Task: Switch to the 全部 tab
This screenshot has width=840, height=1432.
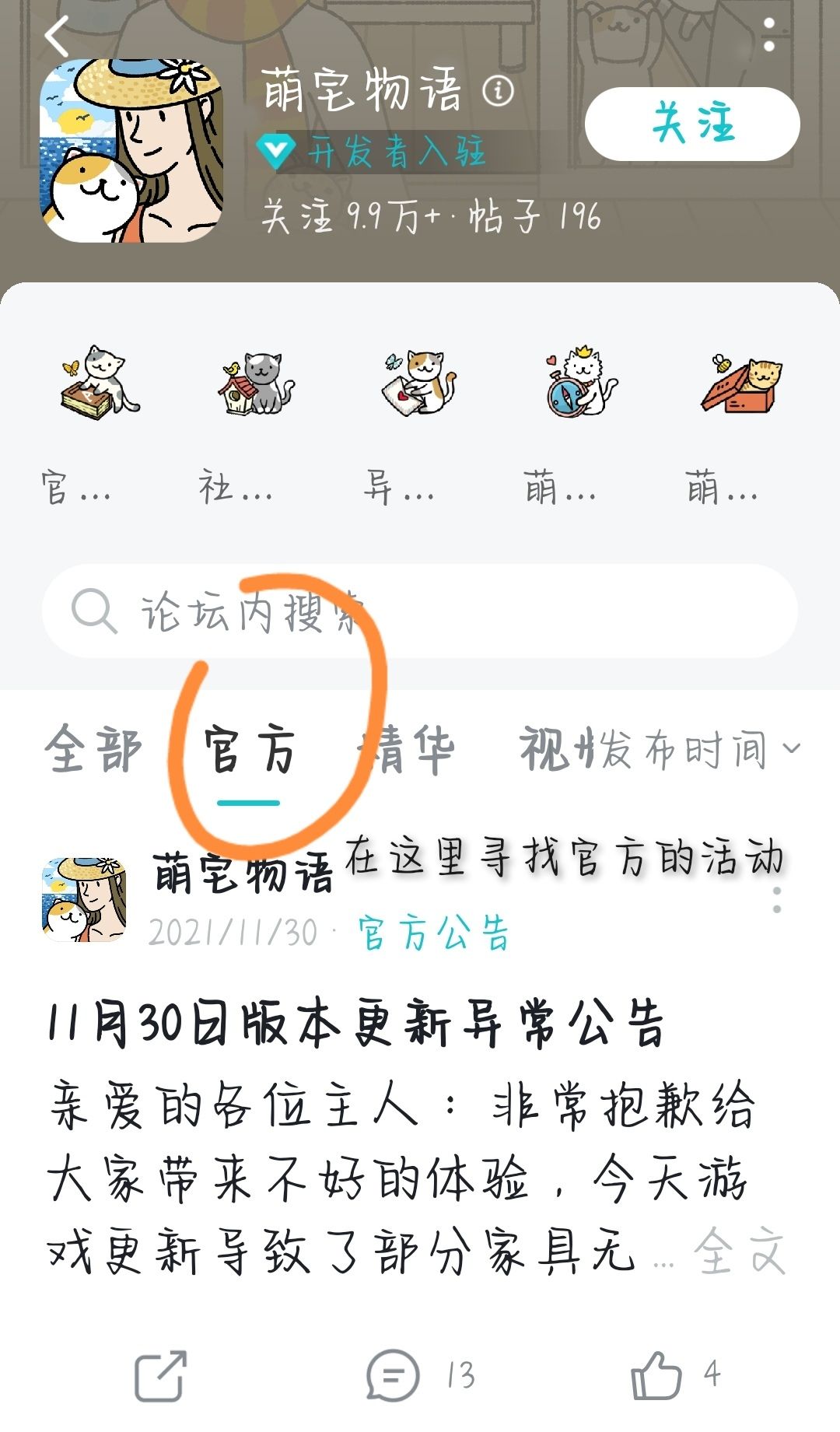Action: coord(96,749)
